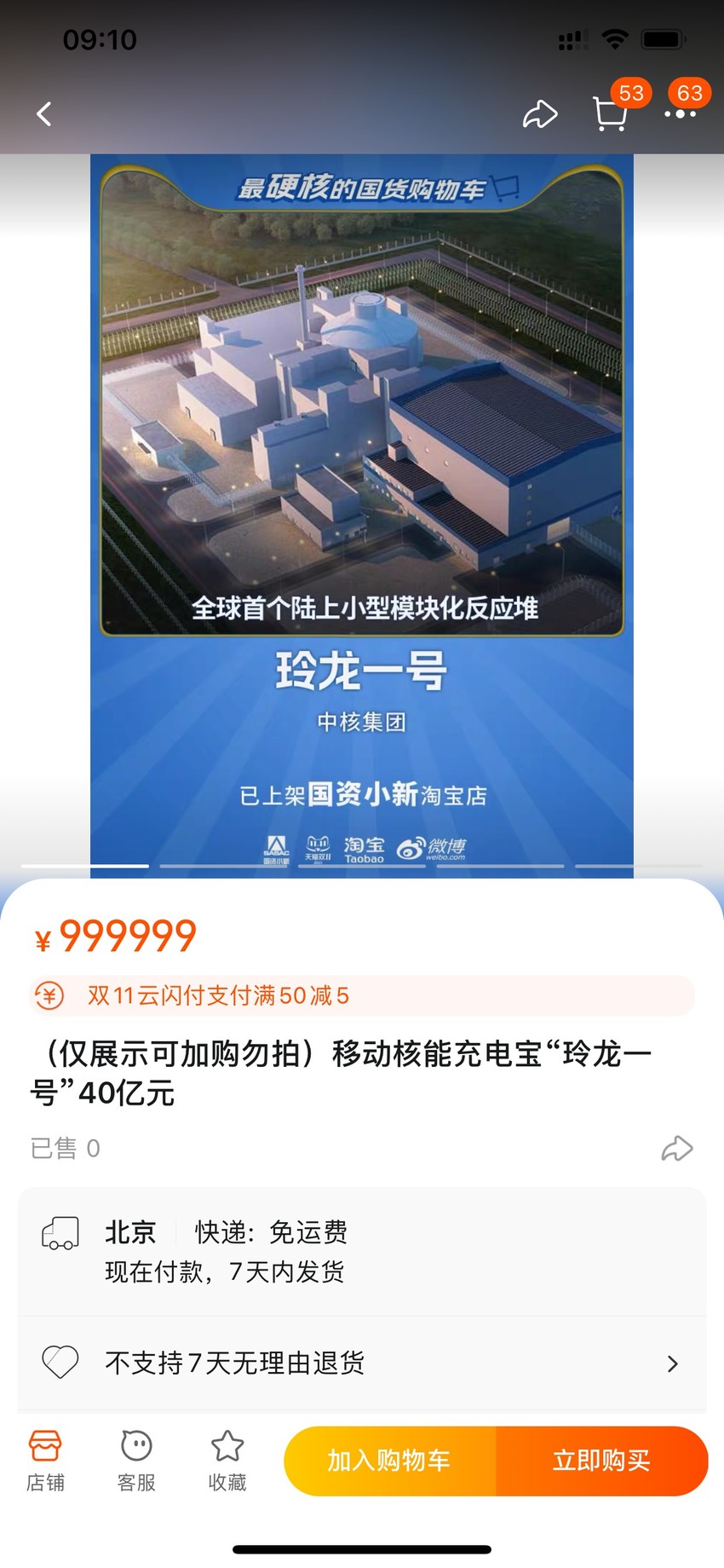Share the product via the top bar arrow
This screenshot has width=724, height=1568.
(540, 114)
